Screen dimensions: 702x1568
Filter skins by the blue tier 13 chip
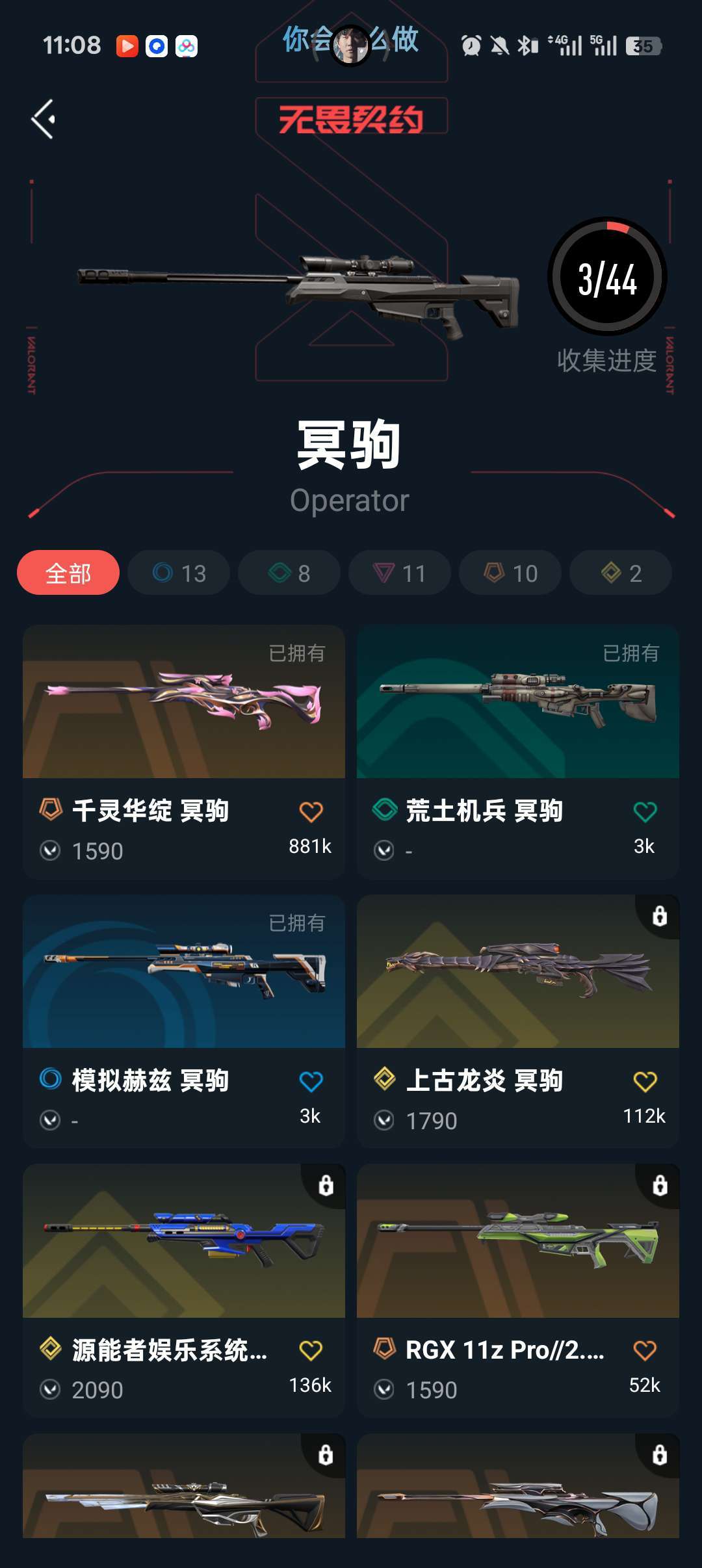pyautogui.click(x=179, y=573)
